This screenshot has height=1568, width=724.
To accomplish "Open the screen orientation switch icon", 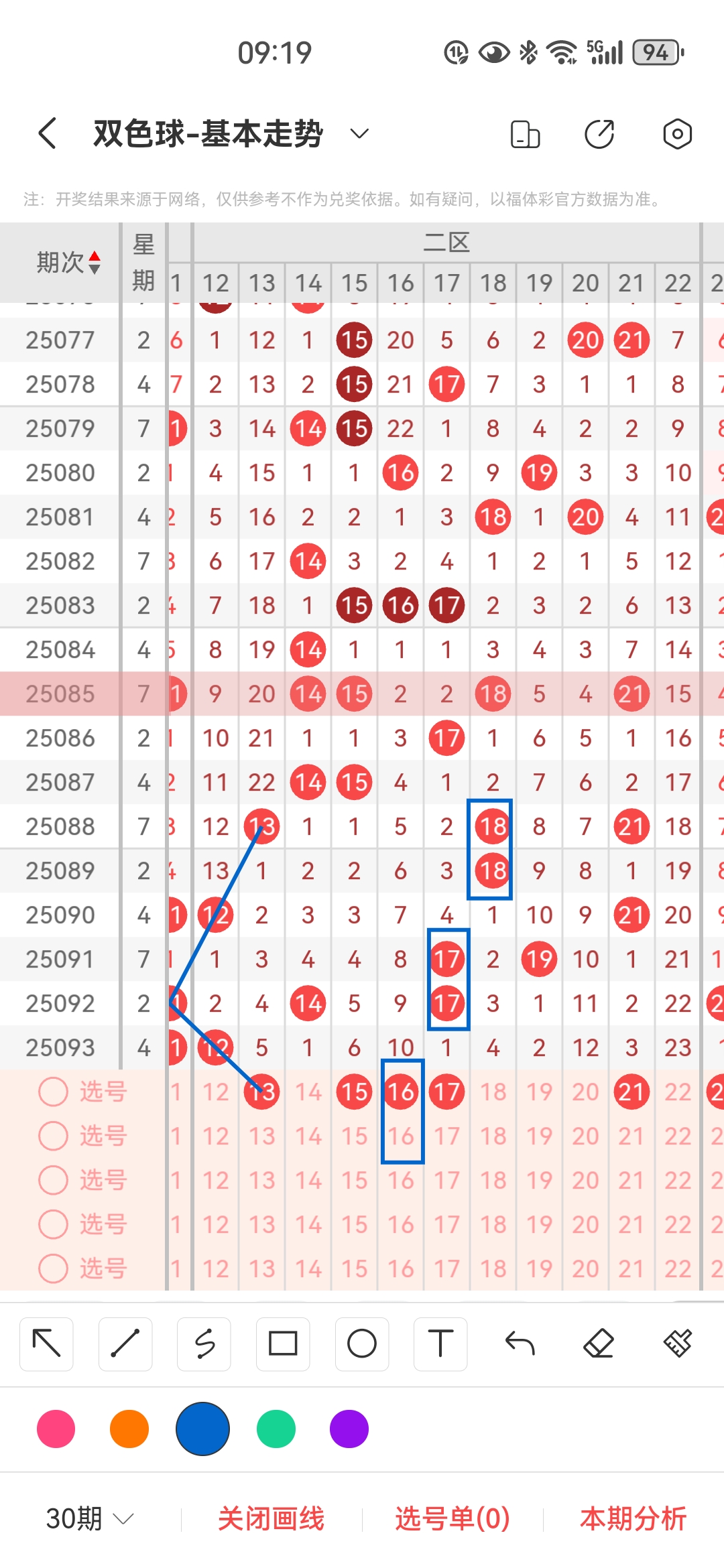I will (525, 134).
